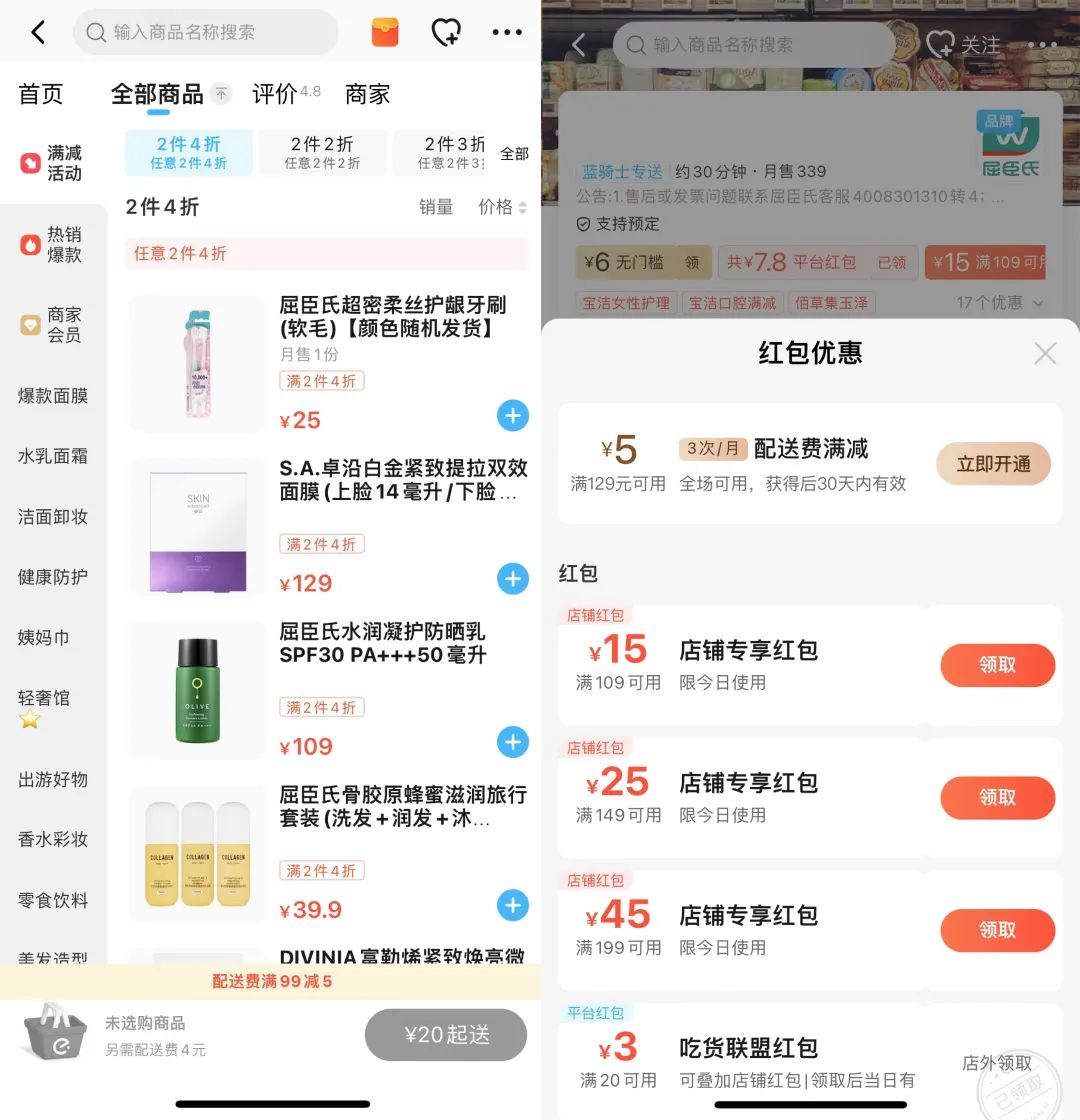Add 屈臣氏水润凝护防晒乳 to cart

point(513,742)
